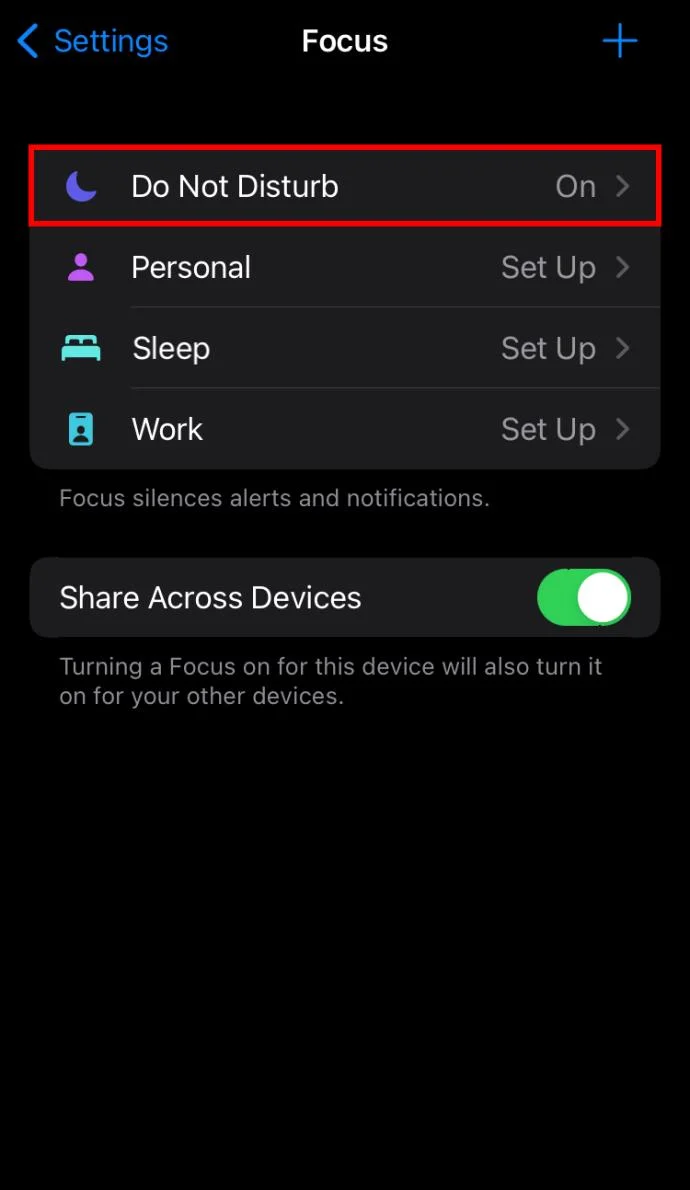The image size is (690, 1190).
Task: Open Do Not Disturb settings
Action: 344,186
